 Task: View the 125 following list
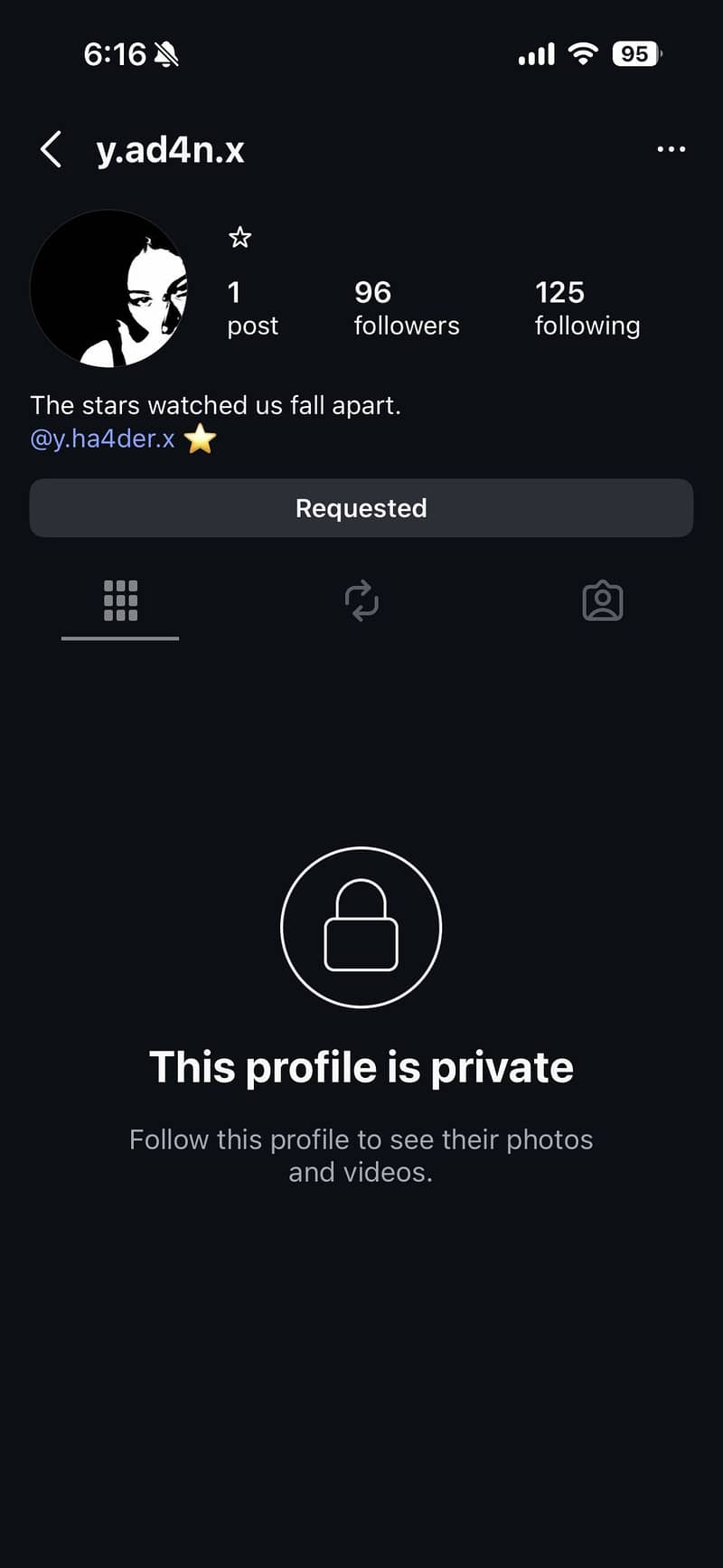[587, 308]
